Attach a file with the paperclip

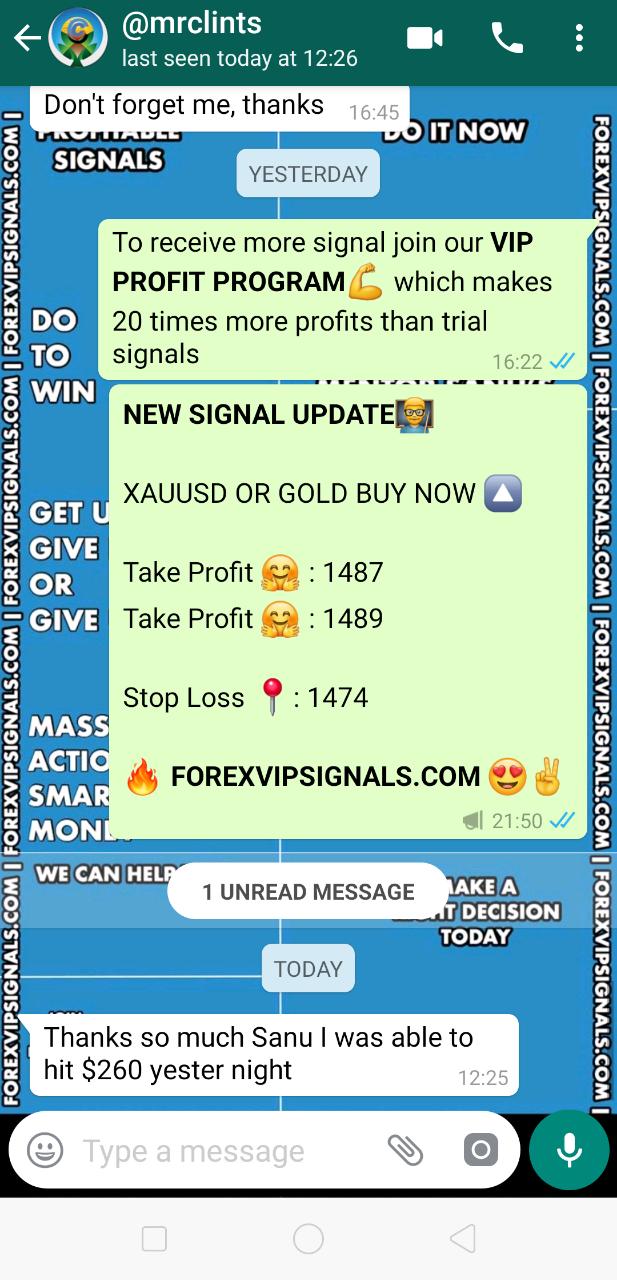405,1150
